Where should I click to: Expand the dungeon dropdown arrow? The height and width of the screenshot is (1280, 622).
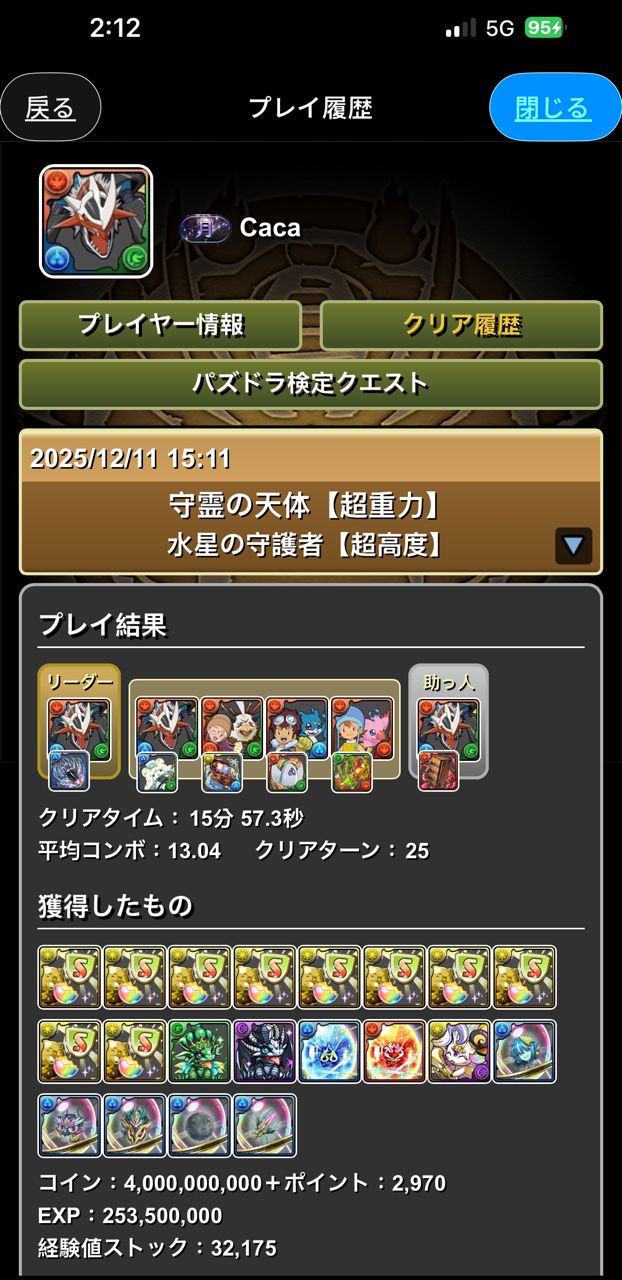point(574,546)
